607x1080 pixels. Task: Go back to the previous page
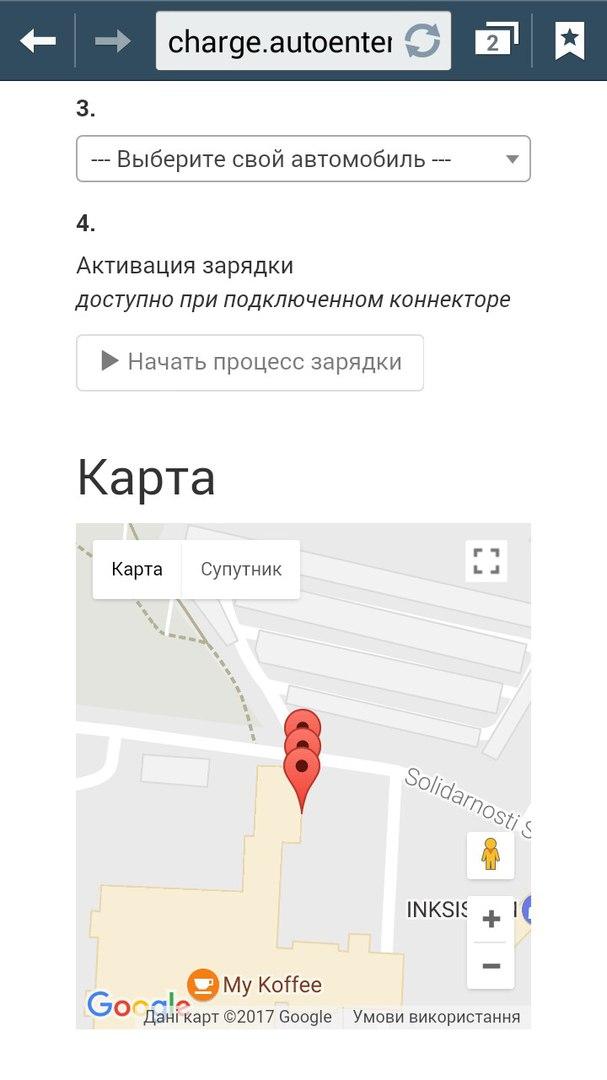(38, 41)
